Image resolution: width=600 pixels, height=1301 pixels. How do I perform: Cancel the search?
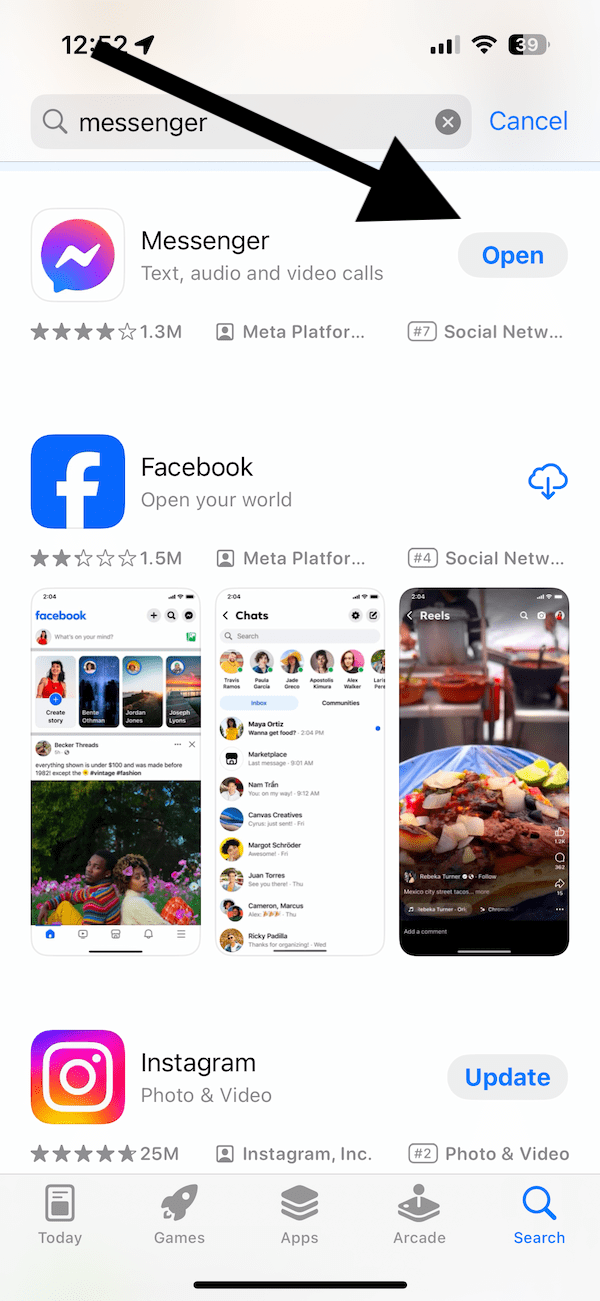(x=528, y=121)
